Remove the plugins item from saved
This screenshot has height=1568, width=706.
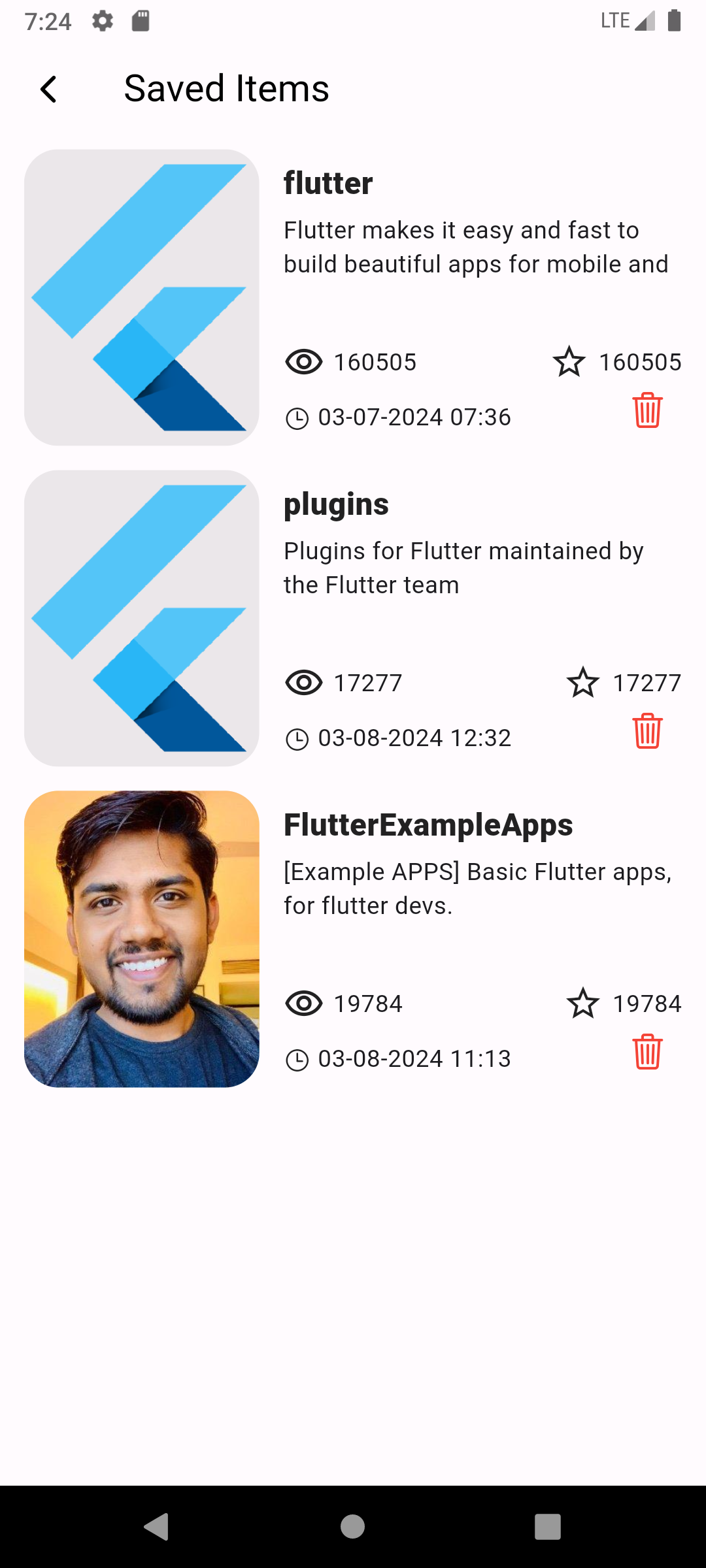[647, 731]
